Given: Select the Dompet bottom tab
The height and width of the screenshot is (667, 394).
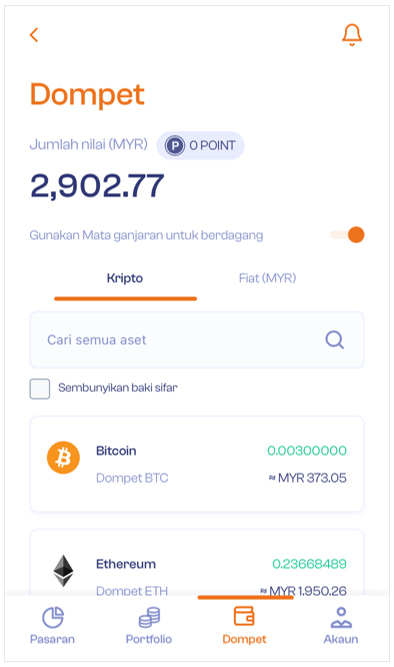Looking at the screenshot, I should [x=245, y=626].
